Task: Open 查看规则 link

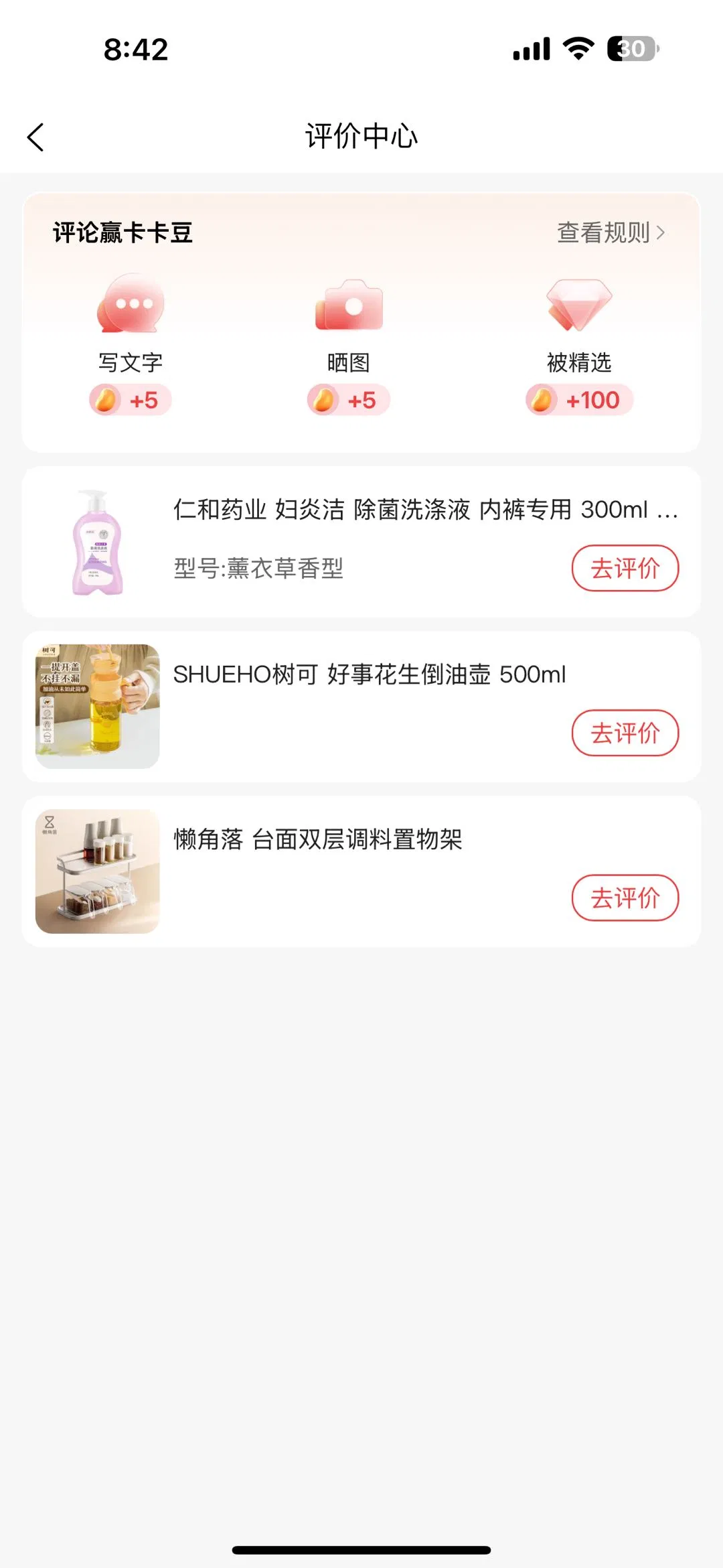Action: (x=611, y=232)
